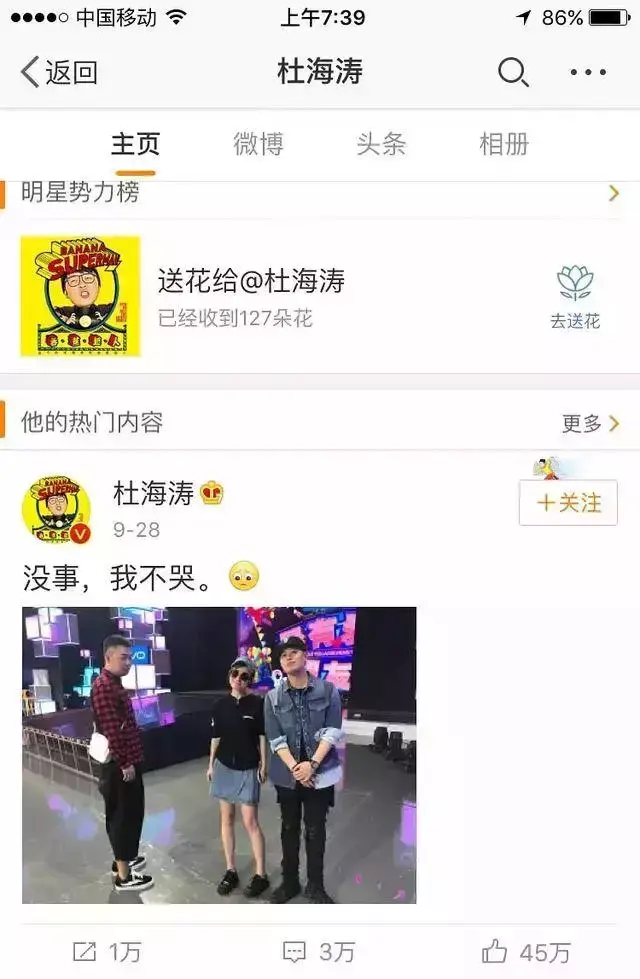The width and height of the screenshot is (640, 979).
Task: Open the three-dot overflow menu
Action: point(588,72)
